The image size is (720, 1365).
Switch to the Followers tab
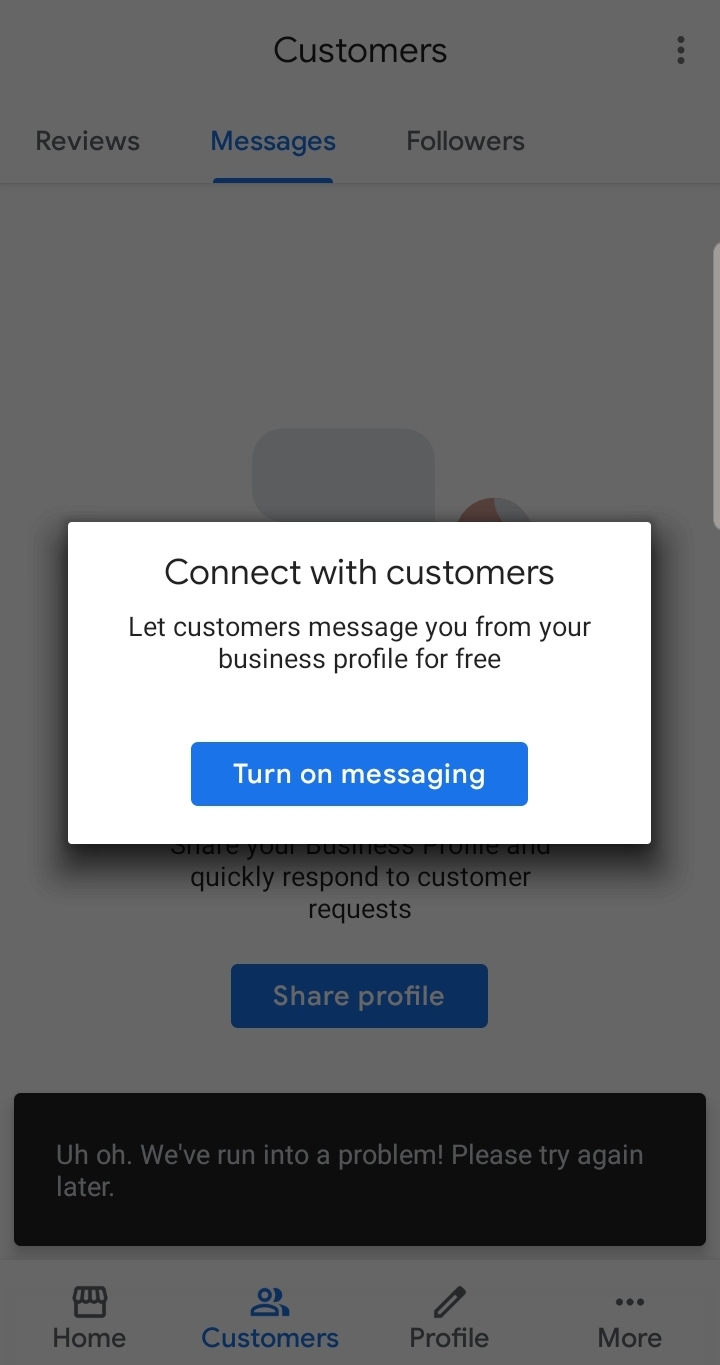coord(465,140)
